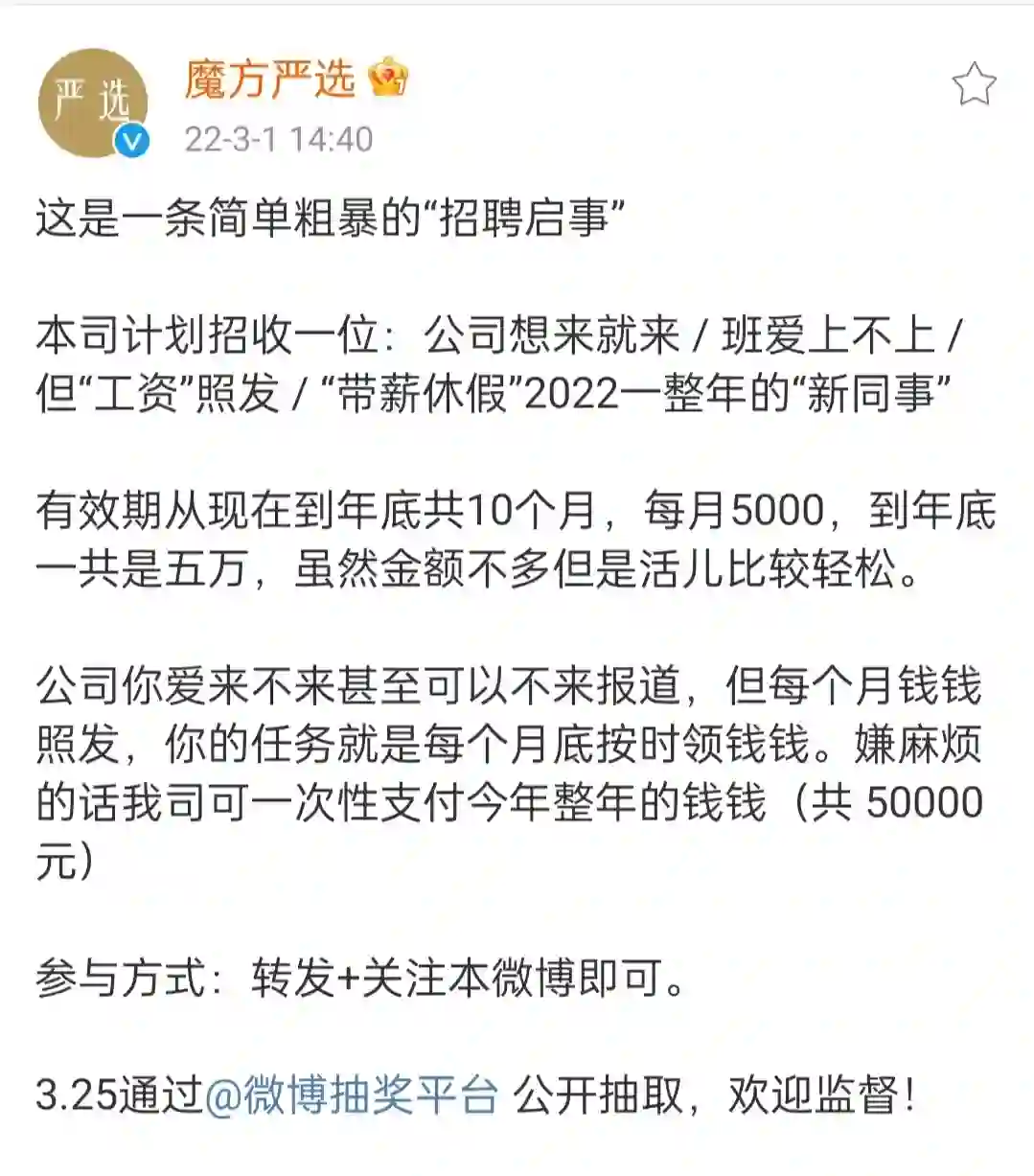Tap the 魔方严选 username
This screenshot has height=1176, width=1034.
[269, 79]
